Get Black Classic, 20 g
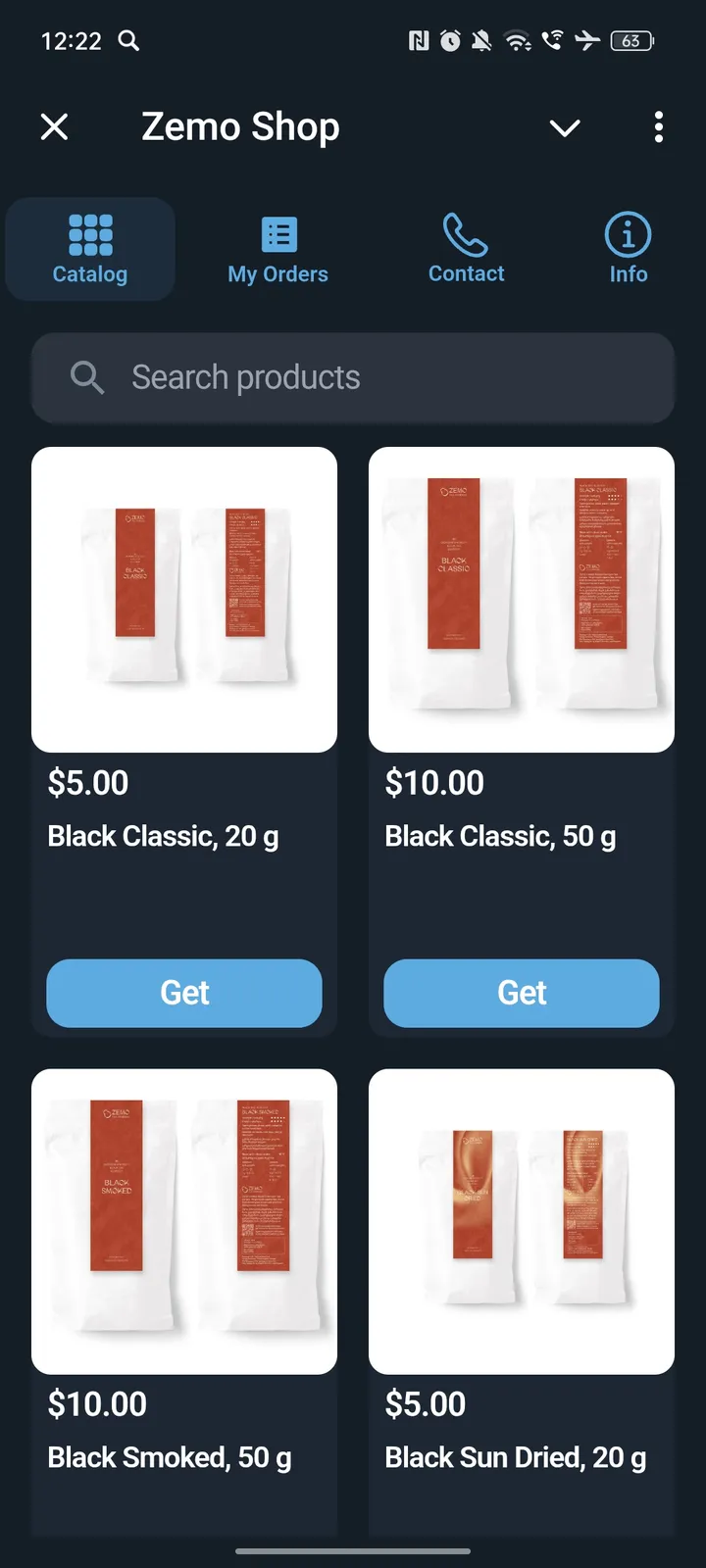The image size is (706, 1568). 184,993
